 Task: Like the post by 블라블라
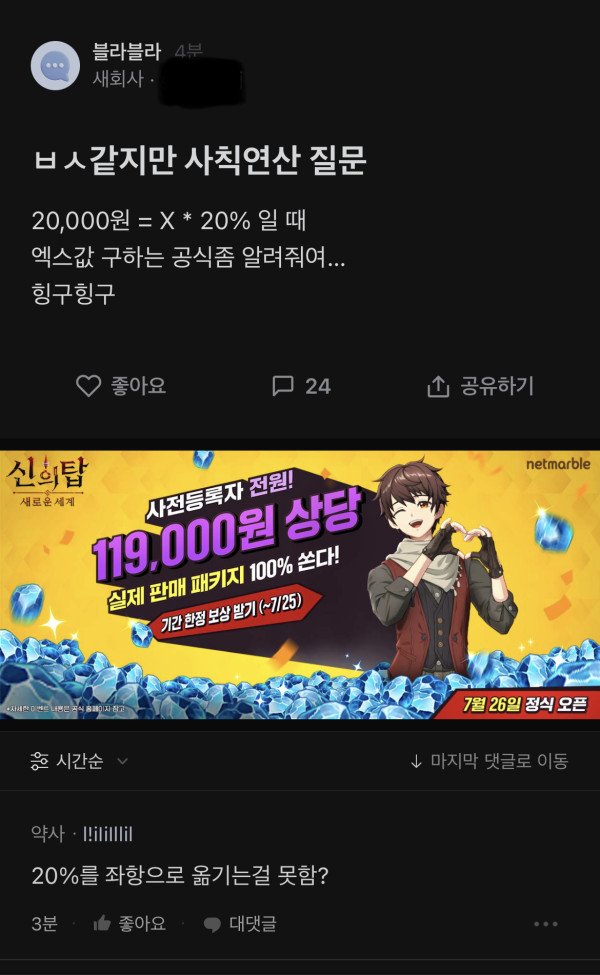(x=121, y=386)
